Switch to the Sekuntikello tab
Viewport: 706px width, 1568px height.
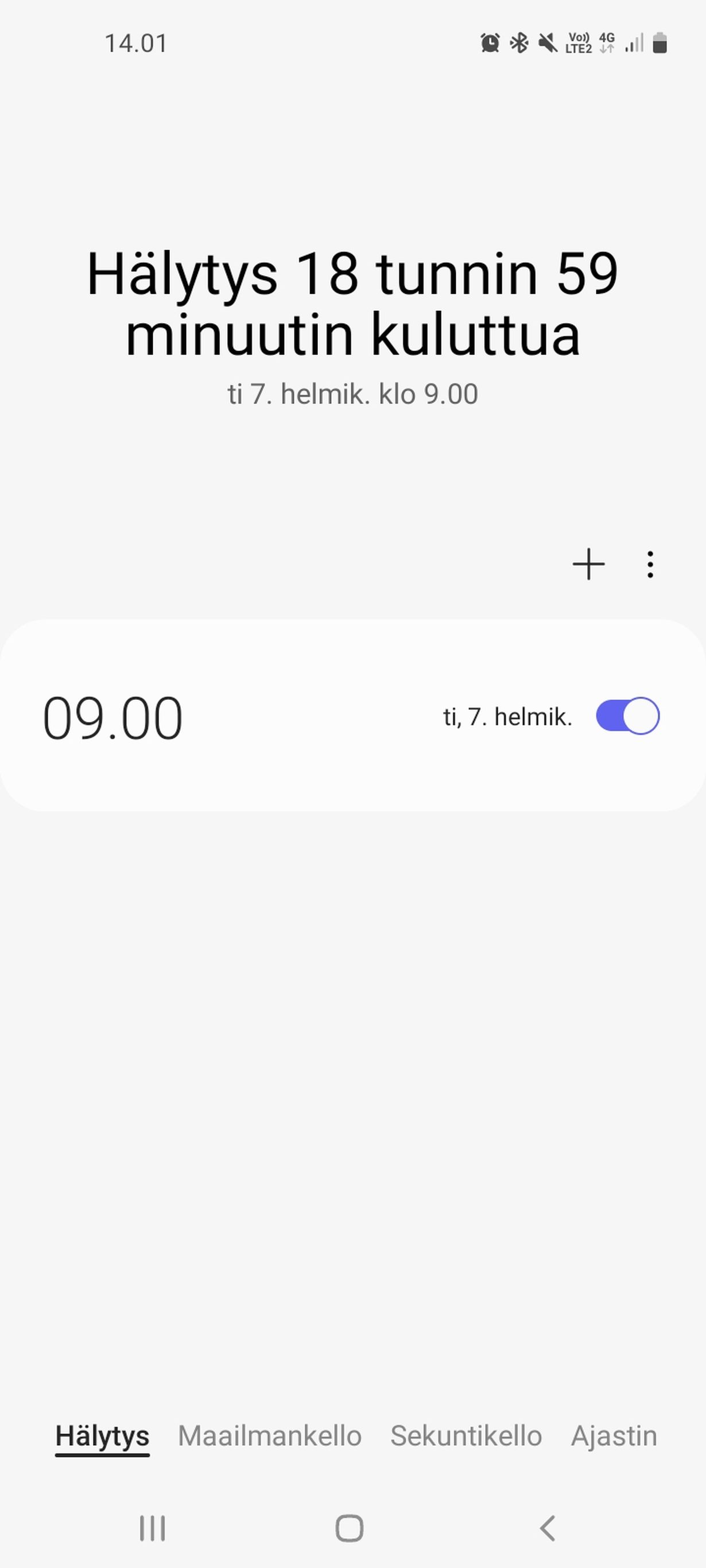[466, 1436]
